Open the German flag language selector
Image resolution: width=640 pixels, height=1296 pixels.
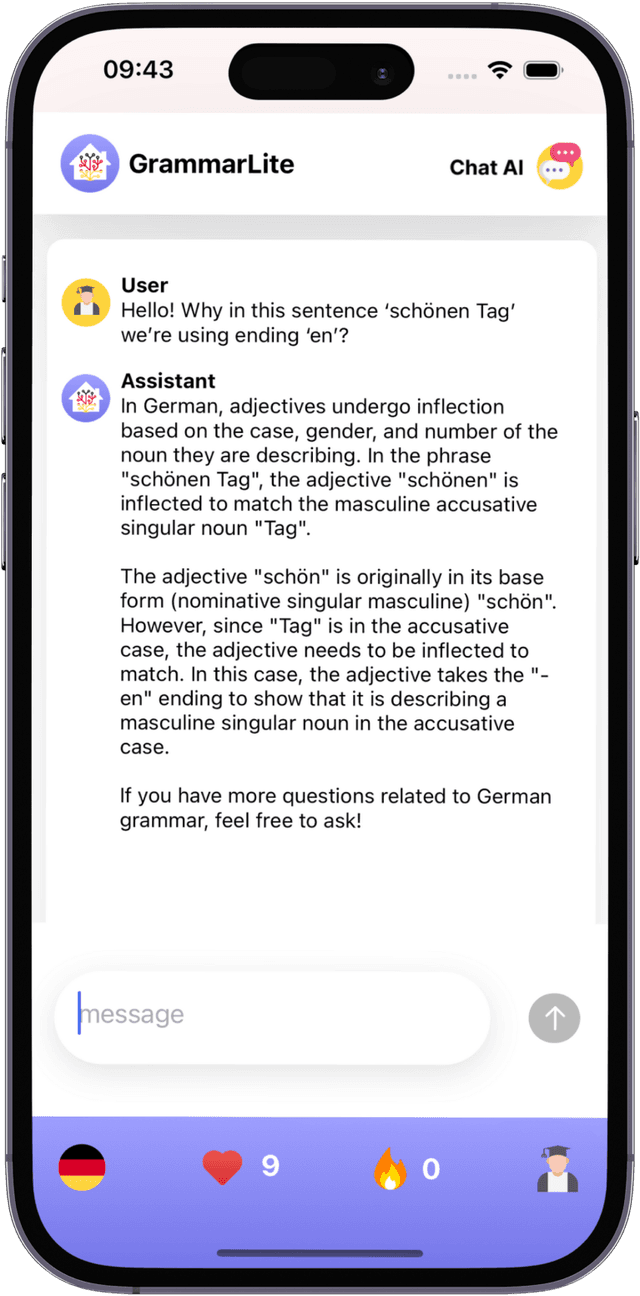click(82, 1167)
